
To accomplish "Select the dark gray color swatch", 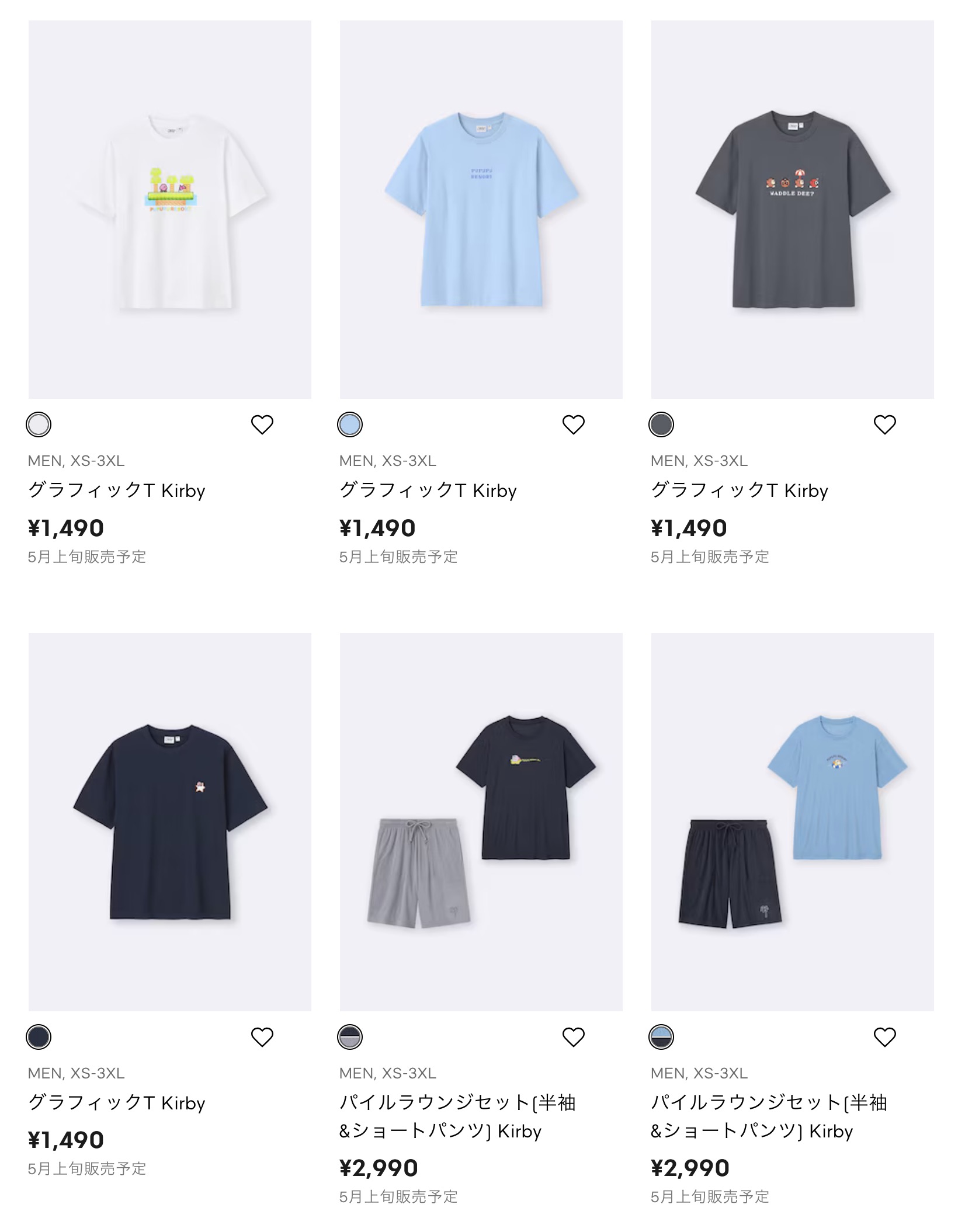I will [x=661, y=424].
